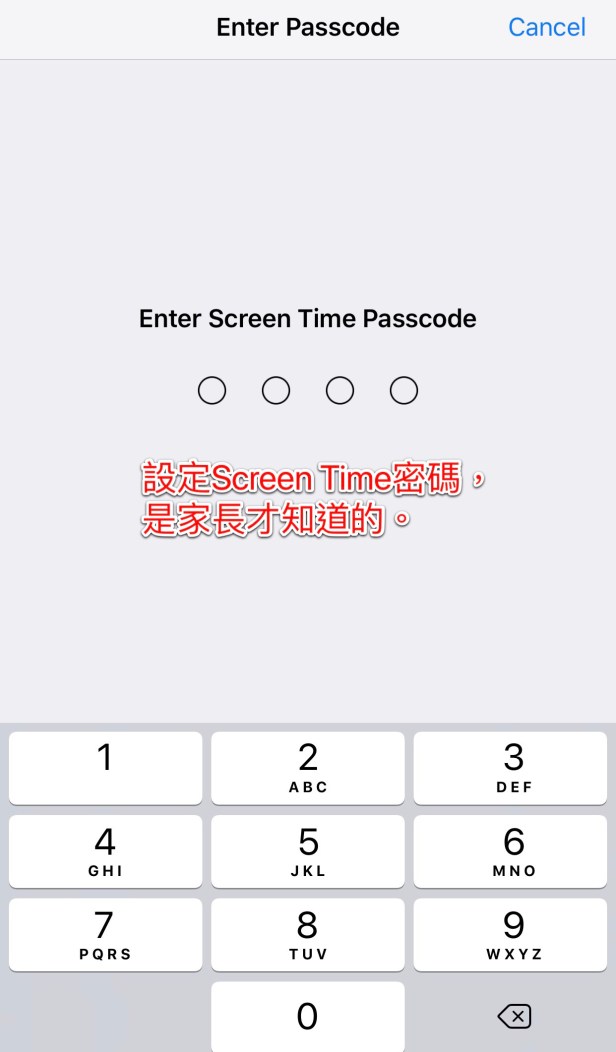Tap the 7 PQRS key
This screenshot has width=616, height=1052.
(x=105, y=934)
